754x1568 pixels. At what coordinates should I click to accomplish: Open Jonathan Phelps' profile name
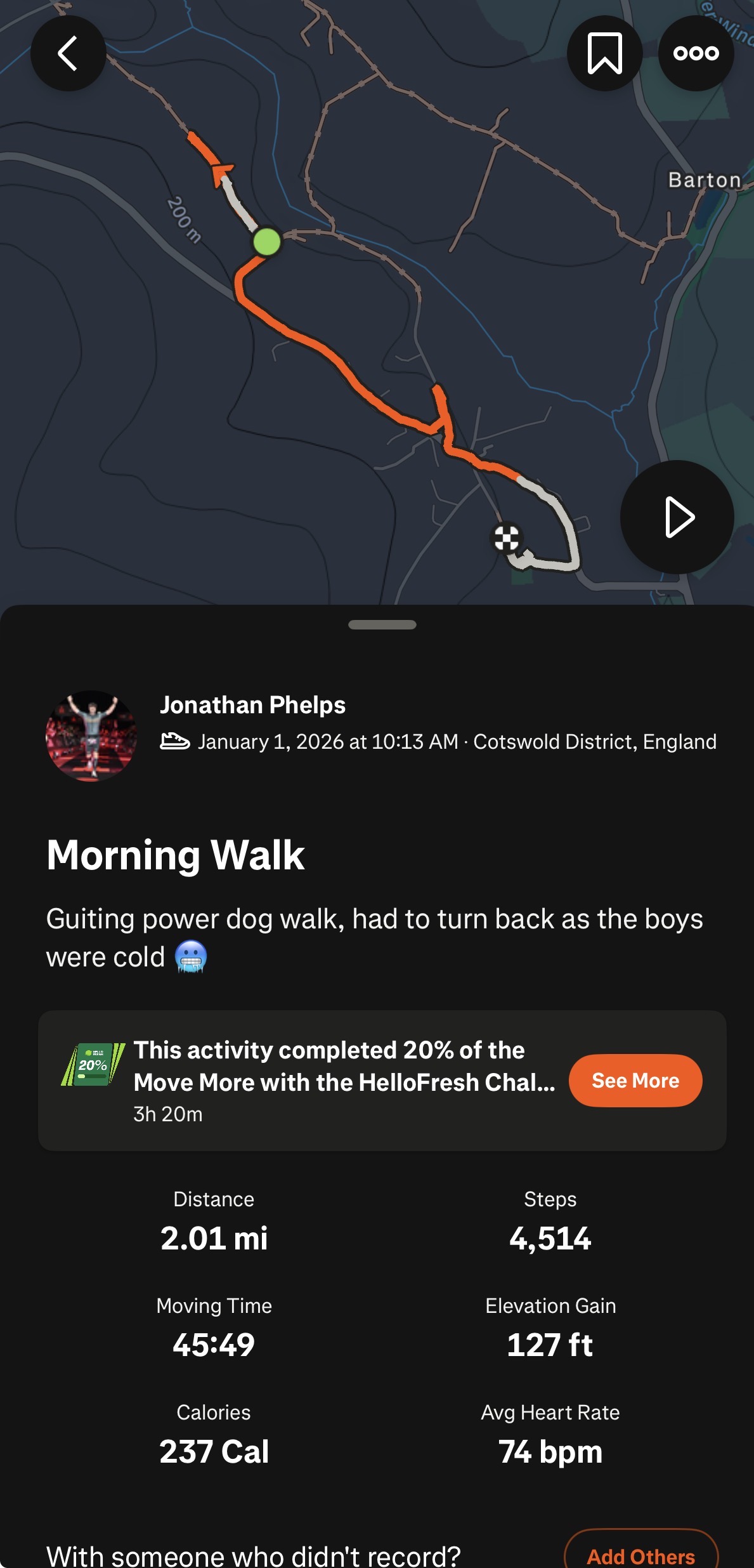(x=252, y=705)
